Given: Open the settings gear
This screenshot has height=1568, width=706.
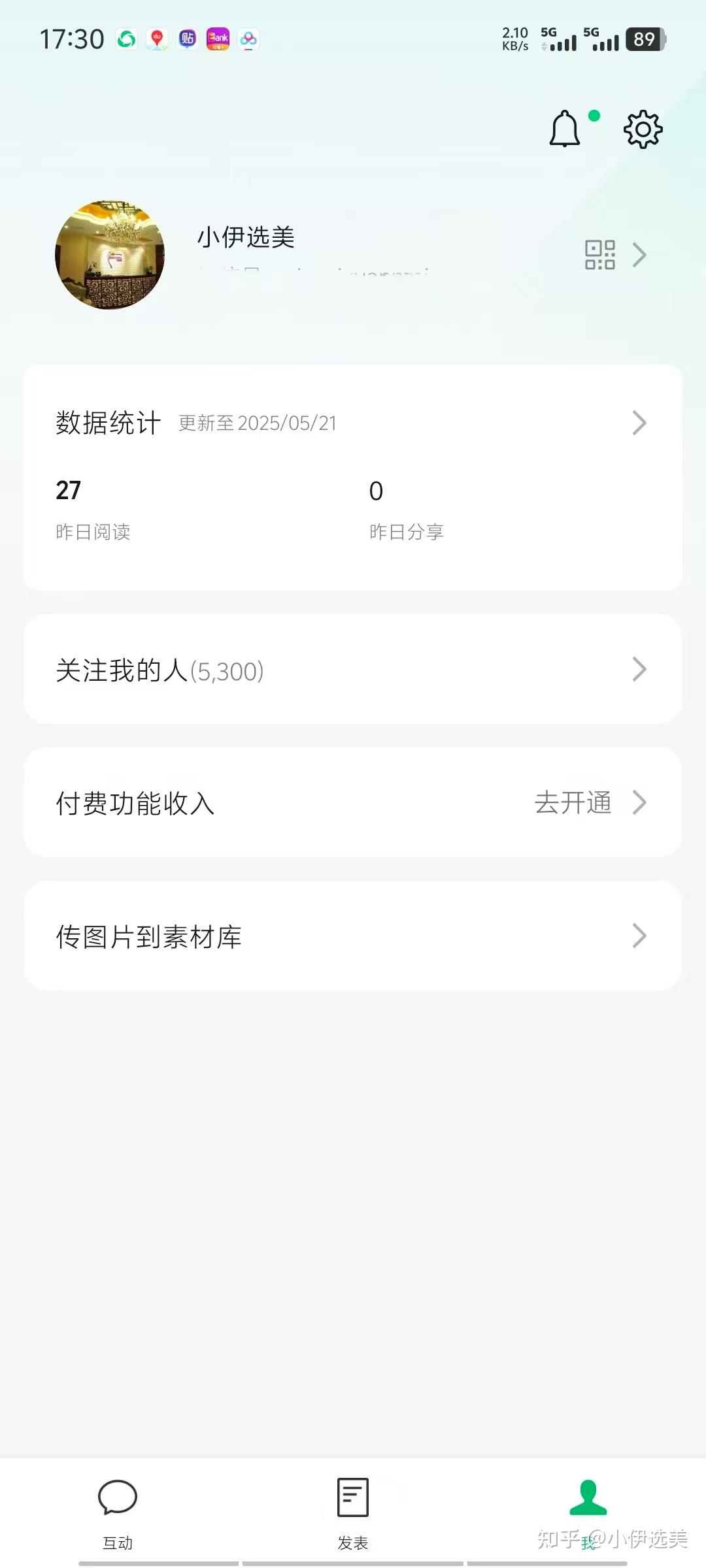Looking at the screenshot, I should (643, 129).
